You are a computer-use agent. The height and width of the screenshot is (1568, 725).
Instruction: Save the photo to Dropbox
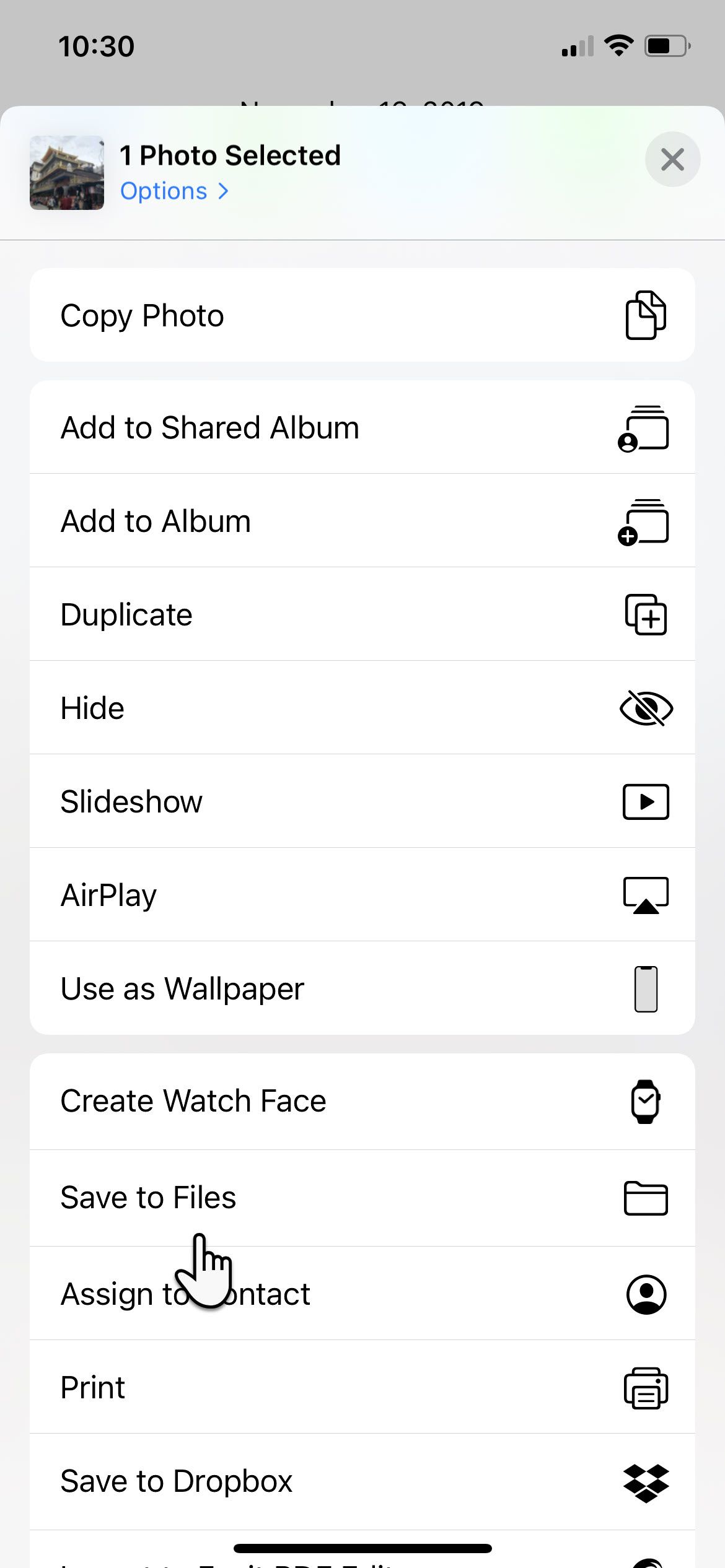362,1482
